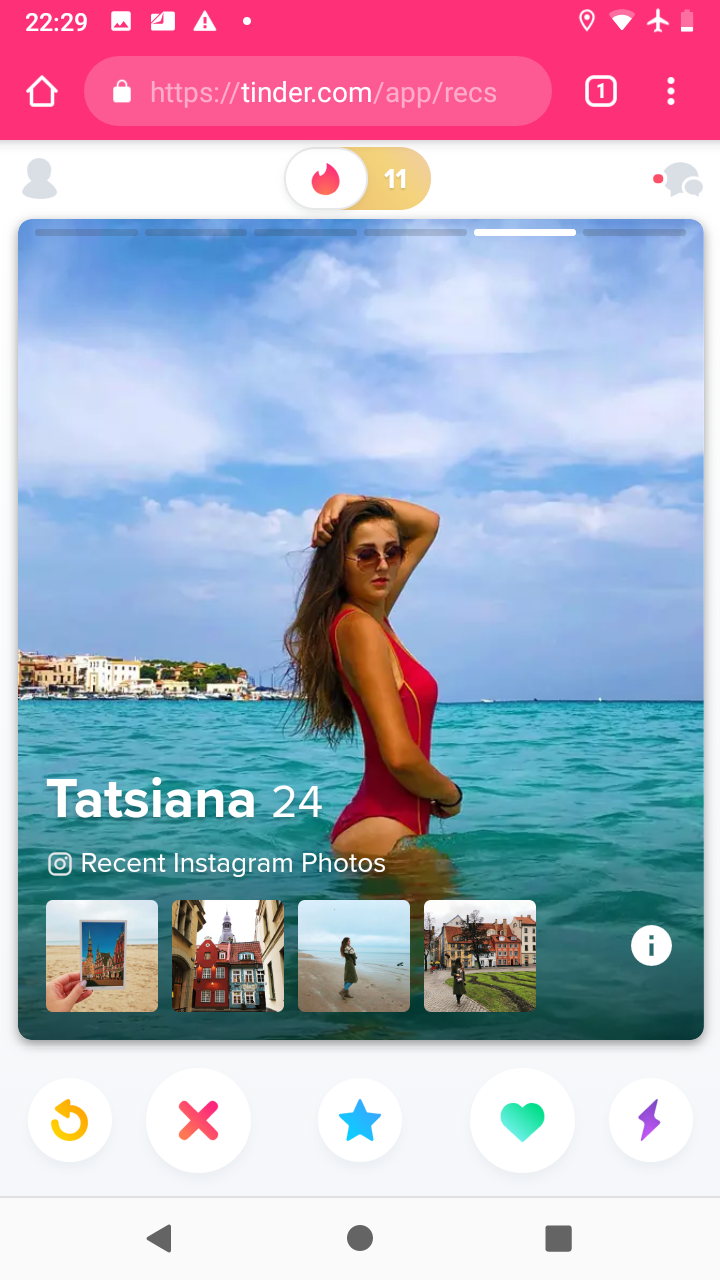Open the Instagram photo of hand holding postcard
Screen dimensions: 720x1280
coord(102,956)
